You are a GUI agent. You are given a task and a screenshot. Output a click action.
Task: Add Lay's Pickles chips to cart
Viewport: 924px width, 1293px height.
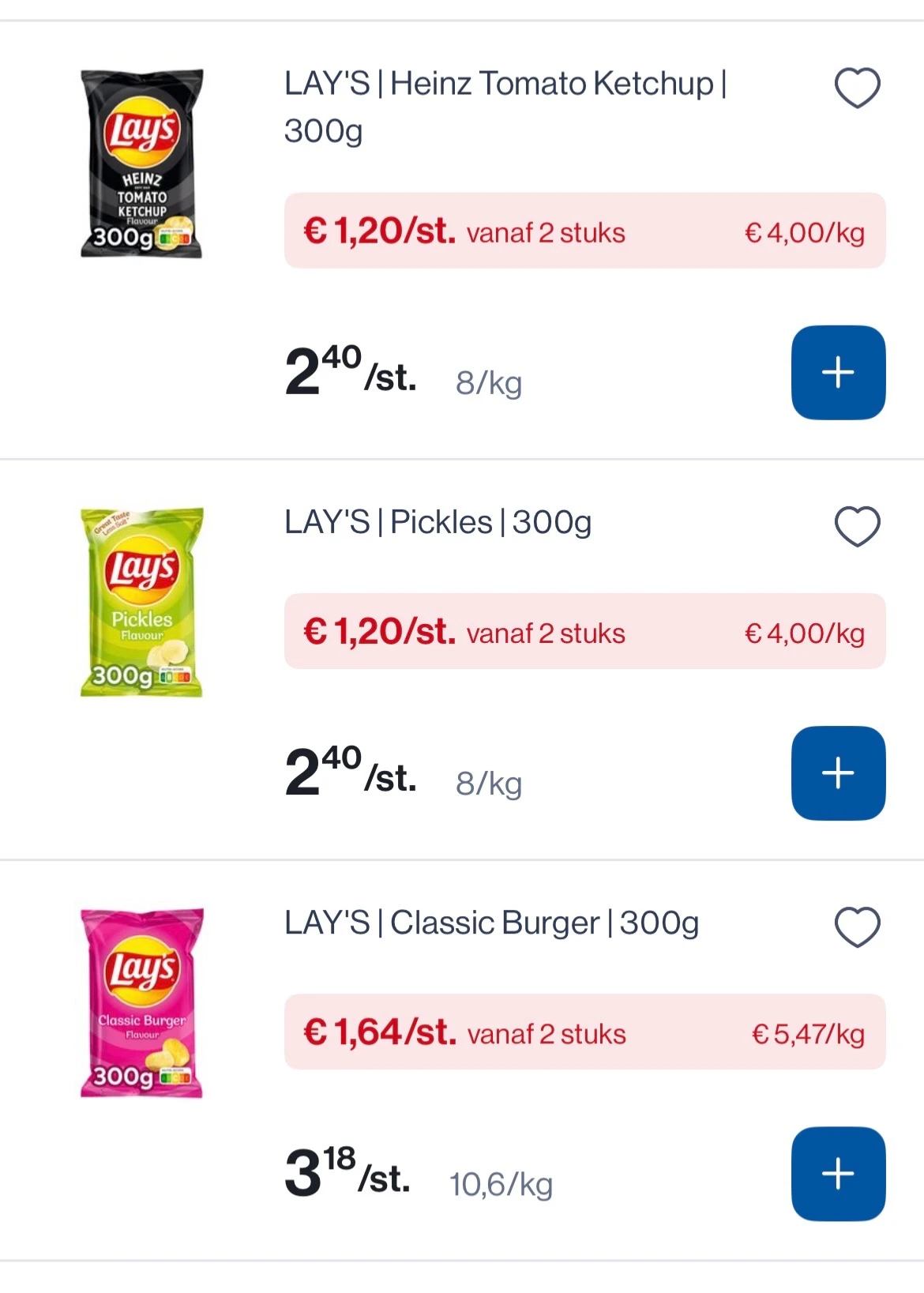tap(838, 772)
